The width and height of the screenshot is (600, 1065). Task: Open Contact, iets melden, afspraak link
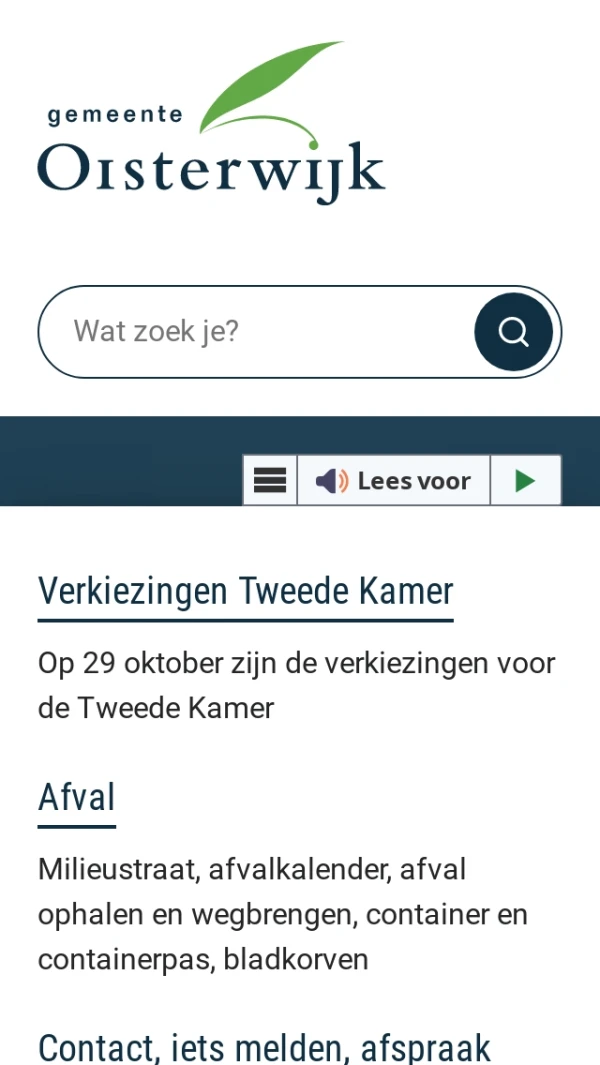264,1047
